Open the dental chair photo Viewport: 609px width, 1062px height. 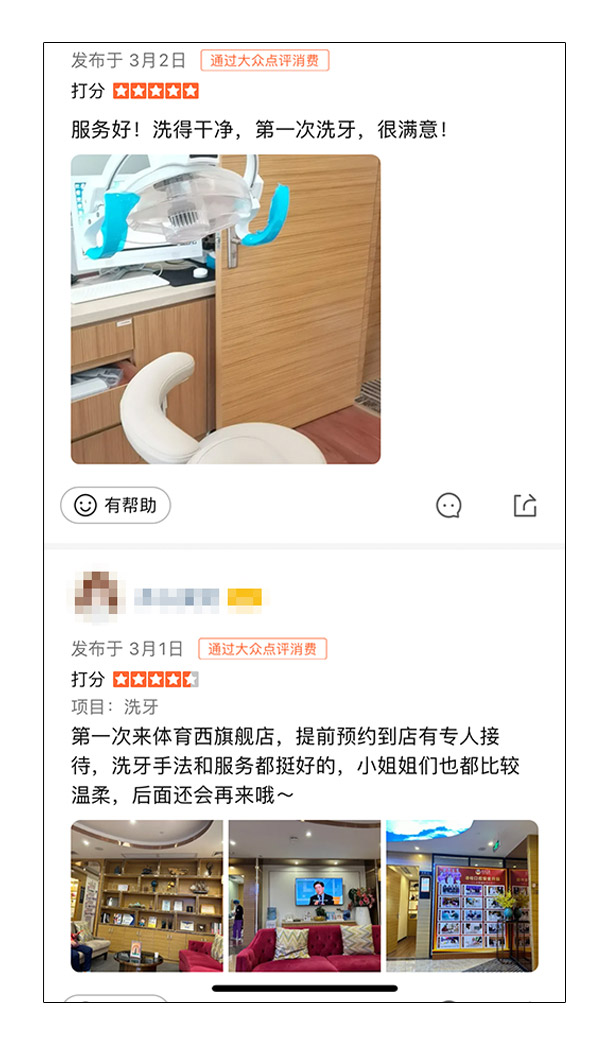tap(226, 309)
